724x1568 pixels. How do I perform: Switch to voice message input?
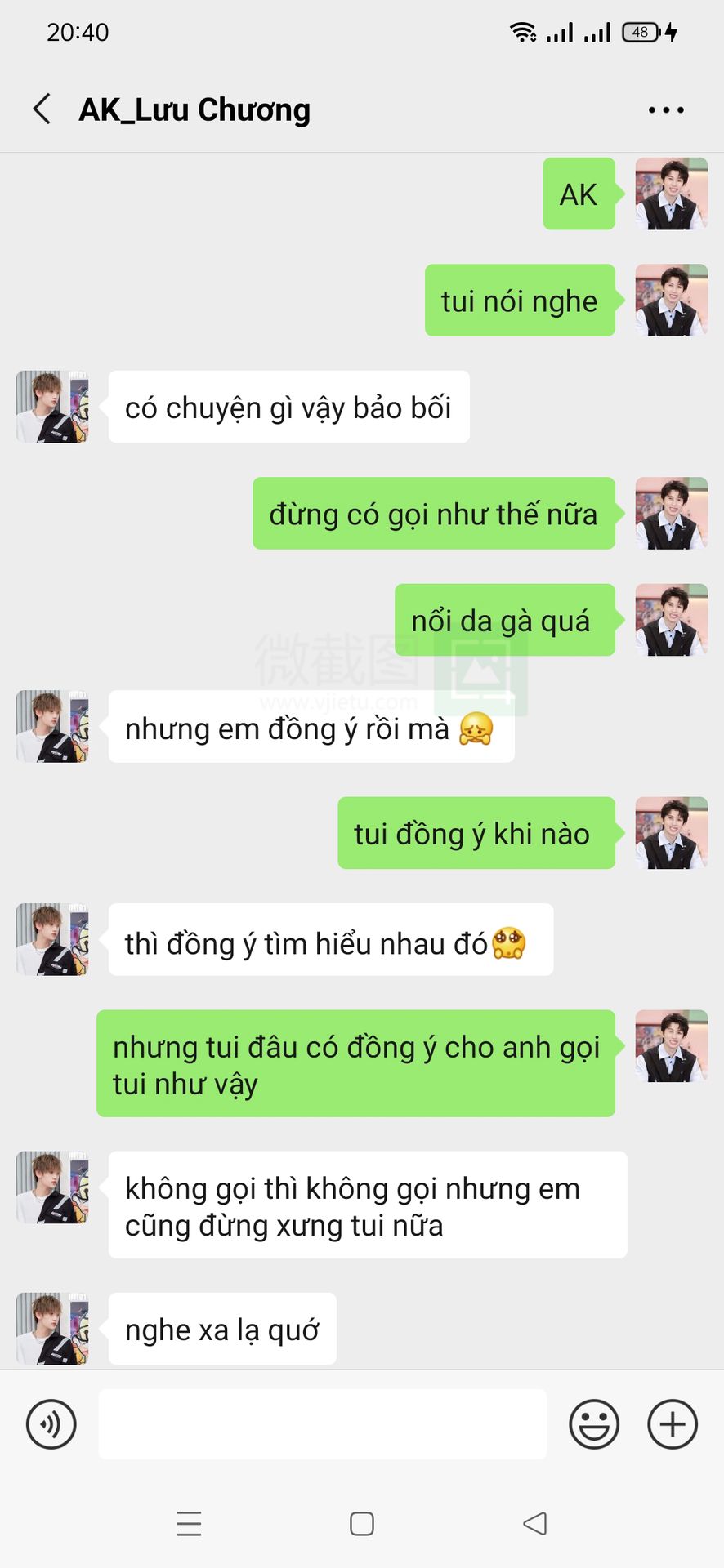pos(51,1424)
